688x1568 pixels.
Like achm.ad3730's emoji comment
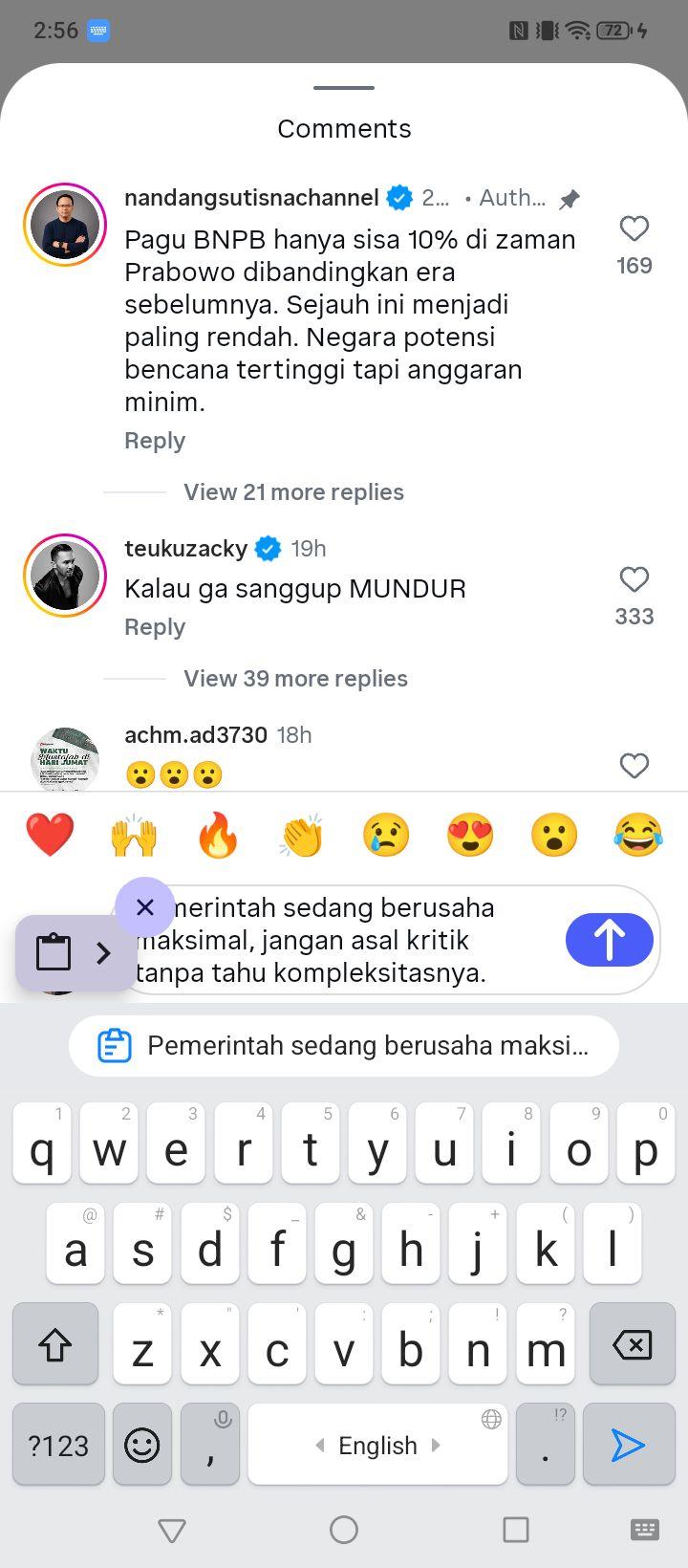pyautogui.click(x=634, y=766)
